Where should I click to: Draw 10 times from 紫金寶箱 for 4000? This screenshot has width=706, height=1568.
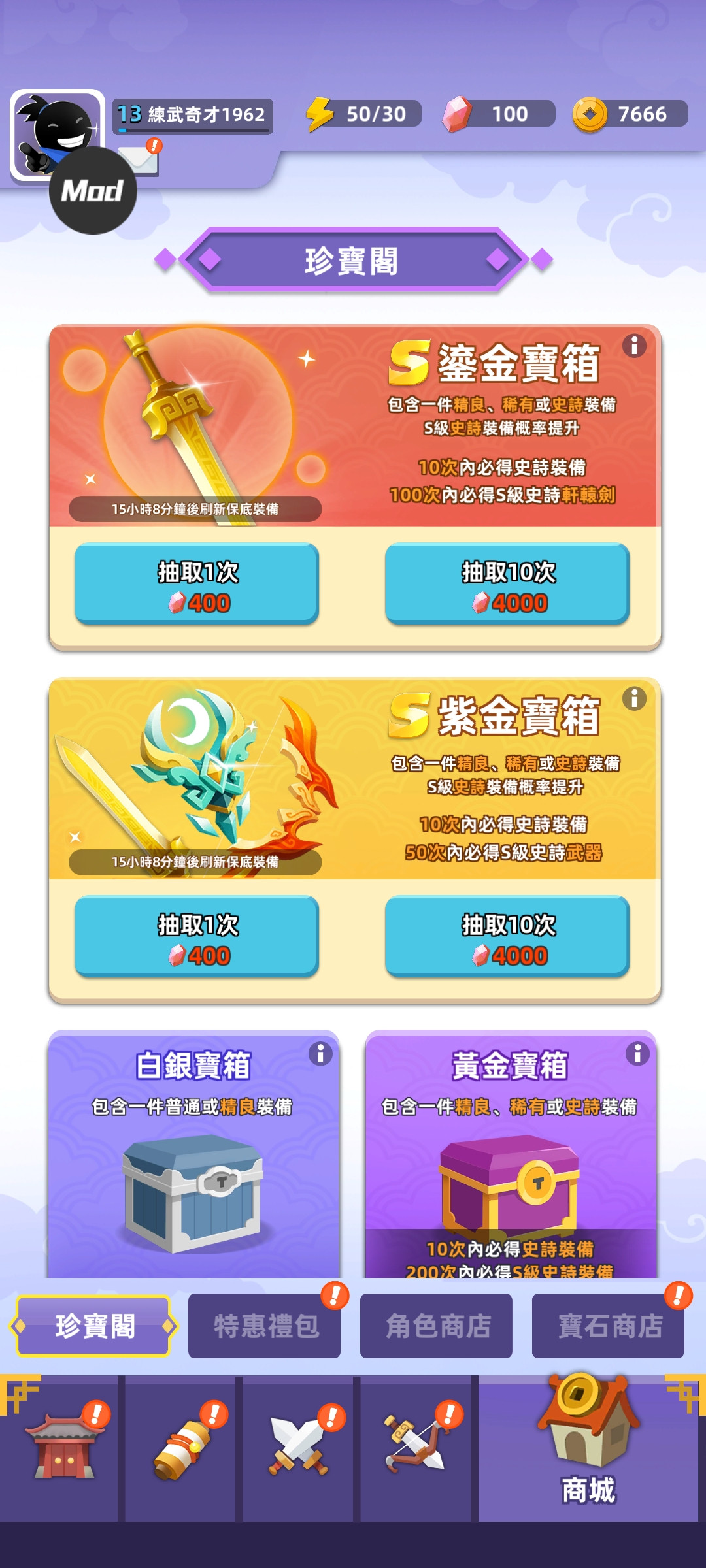[507, 936]
